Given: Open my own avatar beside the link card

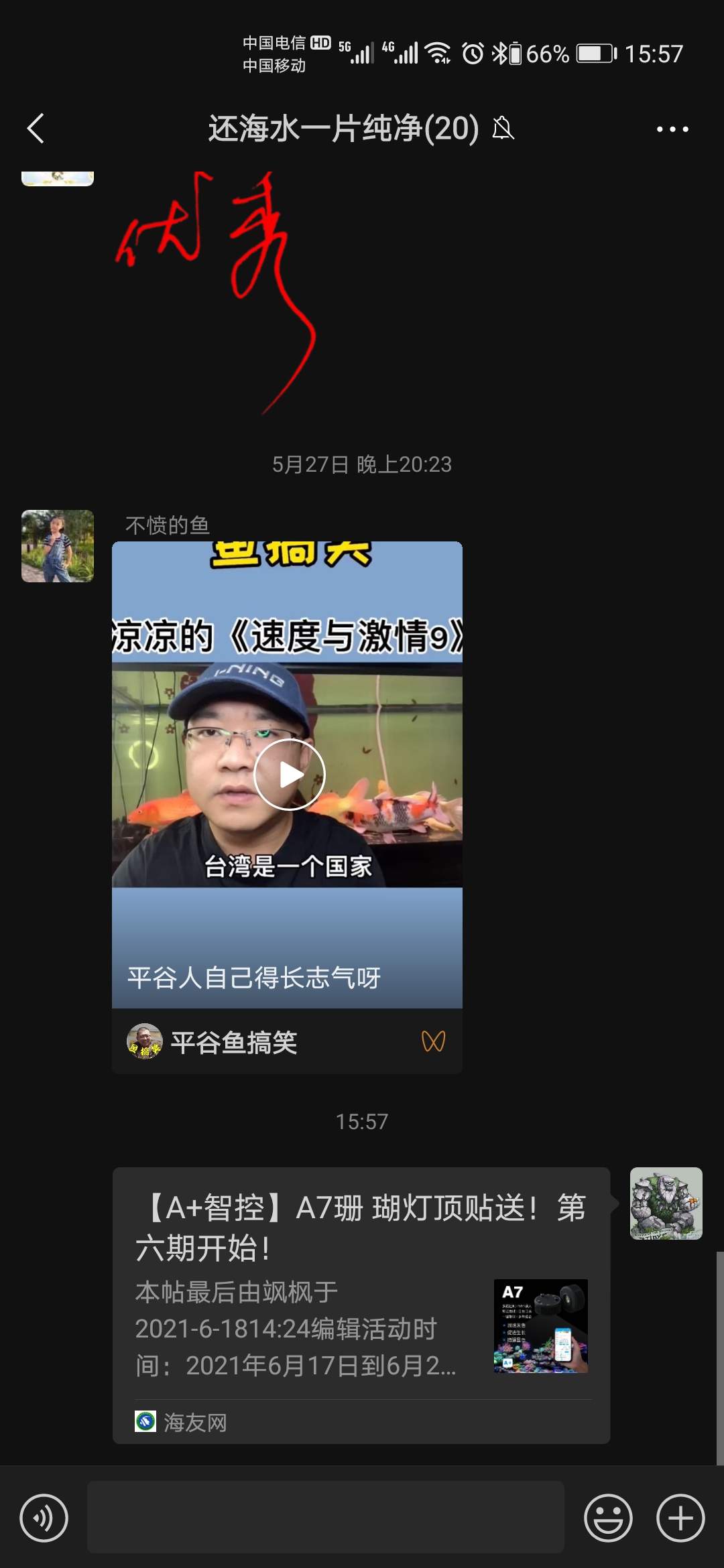Looking at the screenshot, I should point(666,1203).
